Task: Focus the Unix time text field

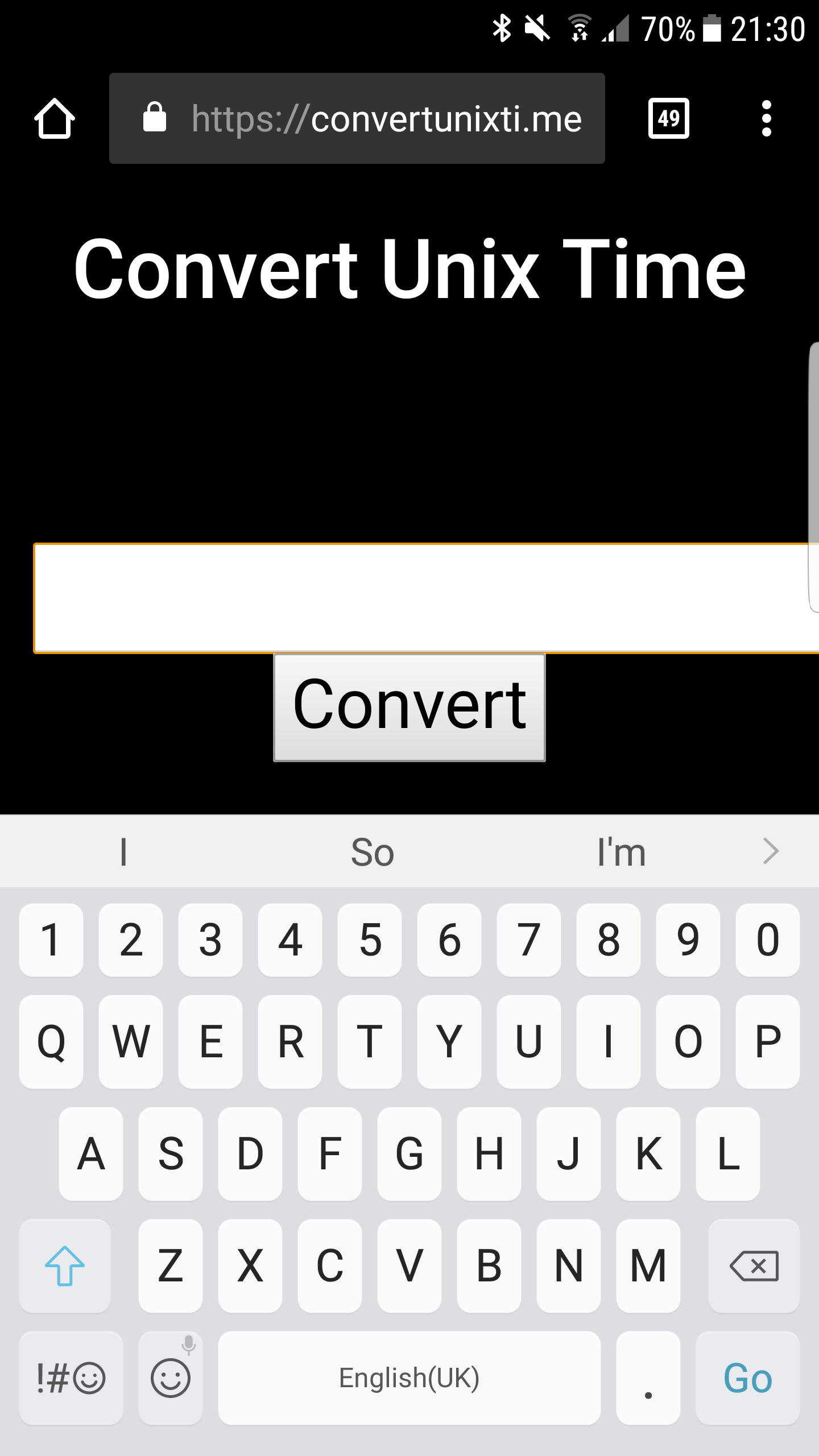Action: click(x=421, y=598)
